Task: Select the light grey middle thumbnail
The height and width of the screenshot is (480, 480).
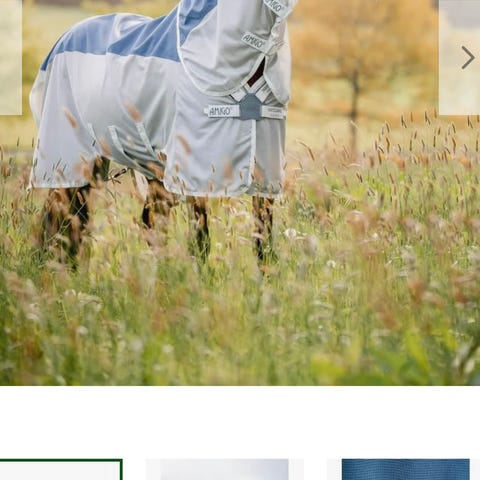Action: 225,469
